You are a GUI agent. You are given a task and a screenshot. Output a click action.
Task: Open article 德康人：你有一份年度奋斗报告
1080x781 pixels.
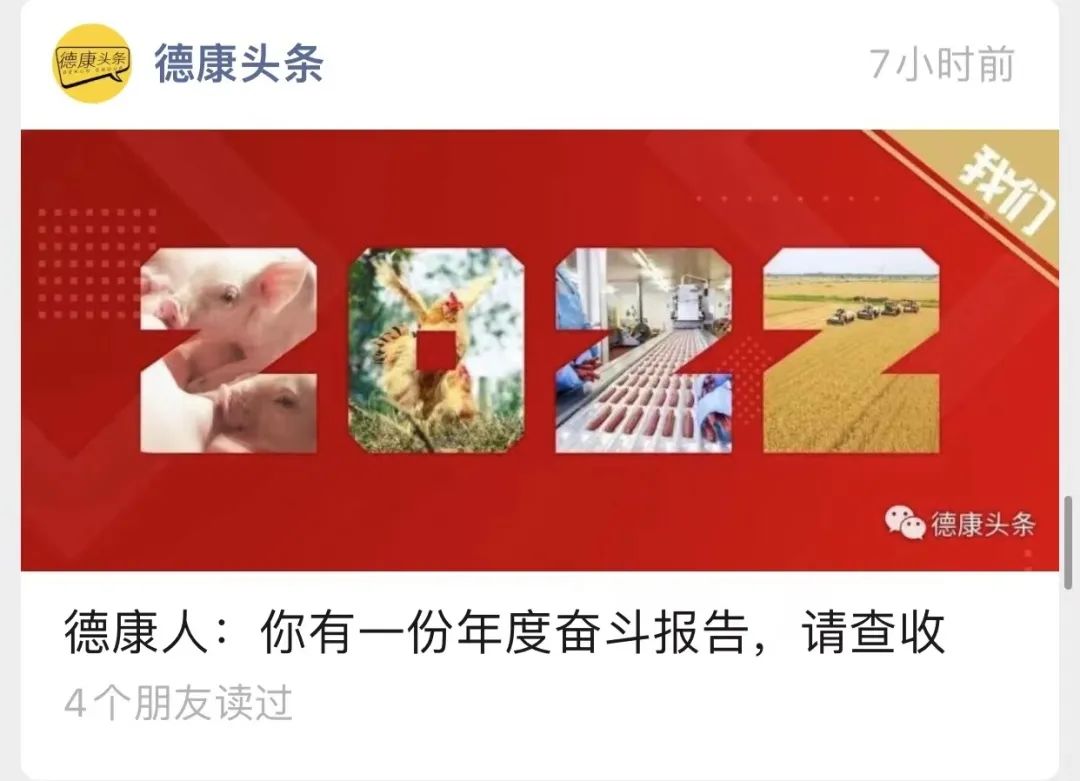pos(505,635)
